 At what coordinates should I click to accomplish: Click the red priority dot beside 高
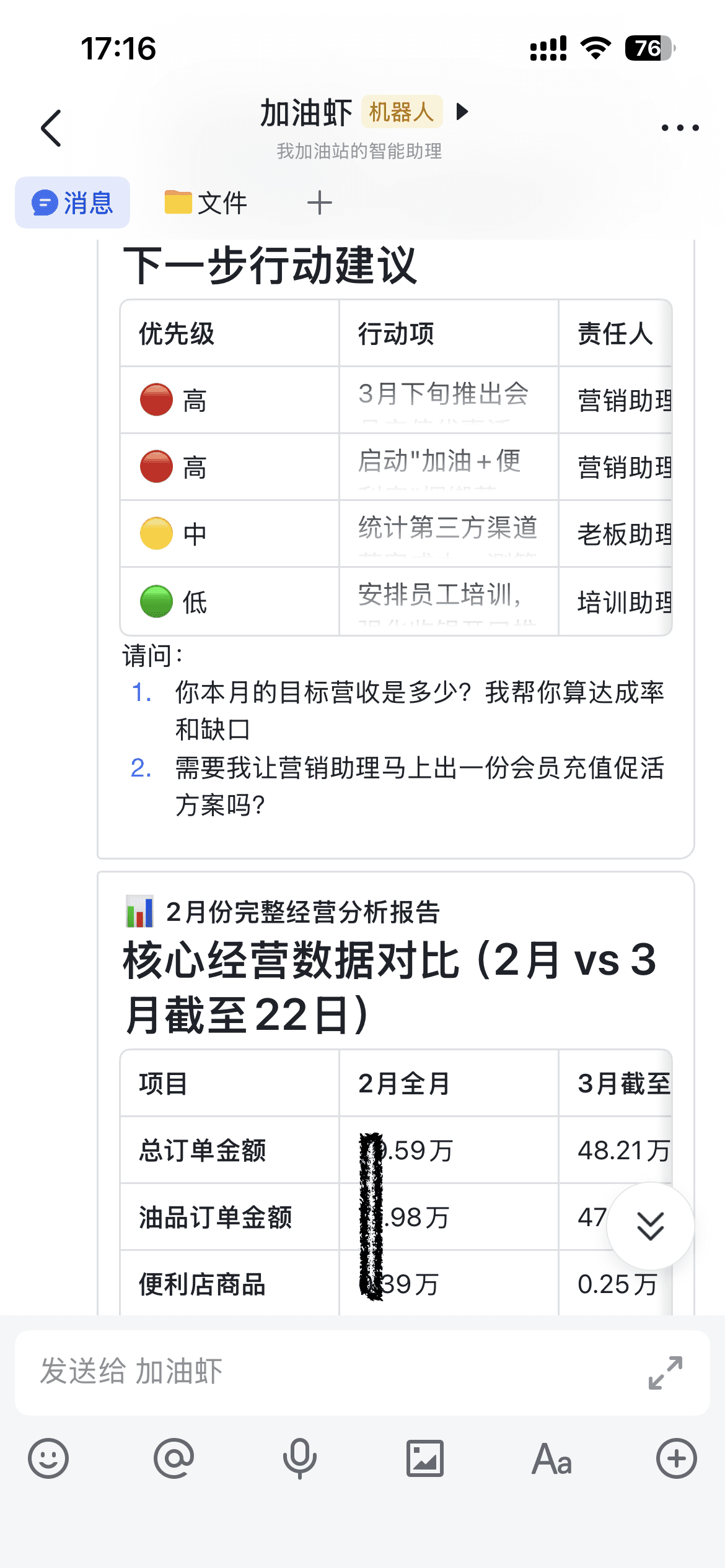[x=156, y=399]
